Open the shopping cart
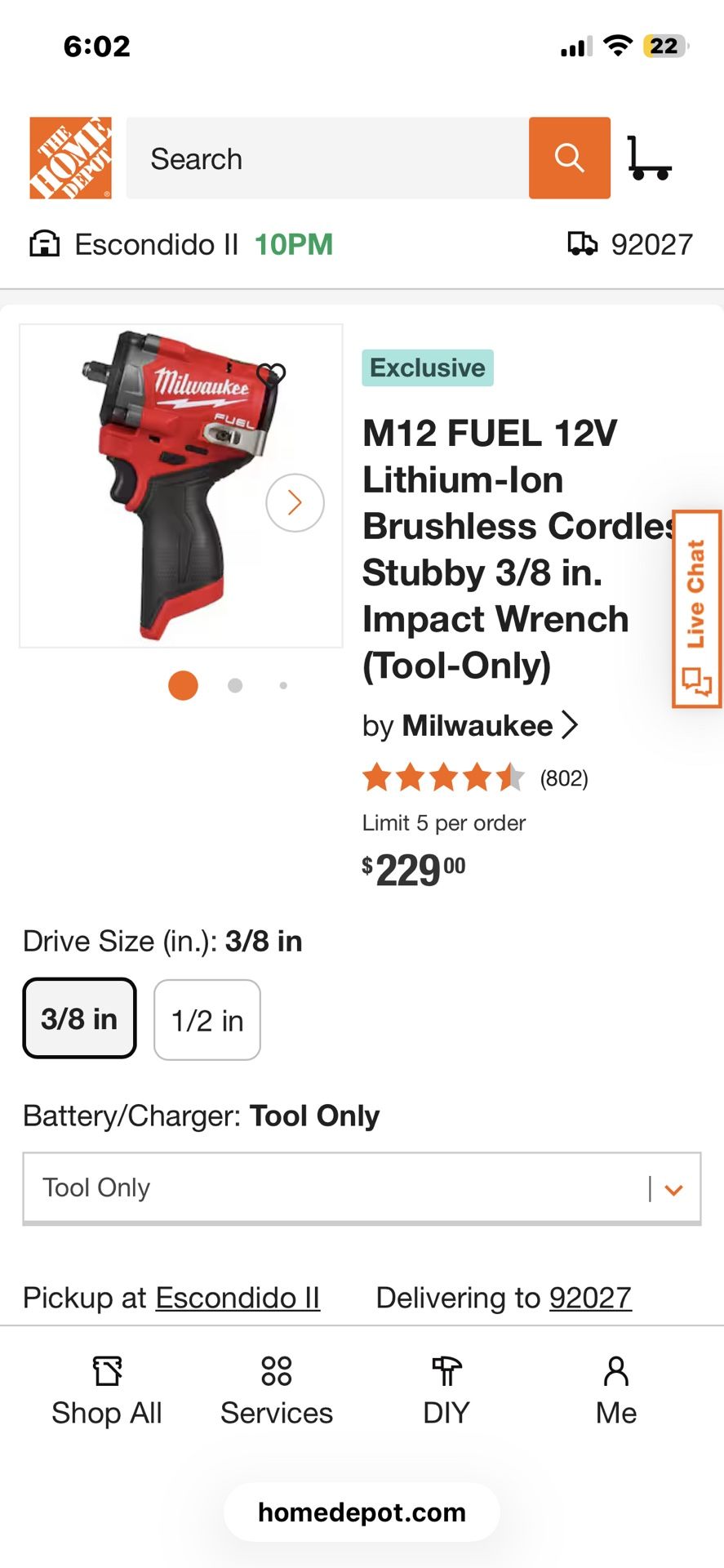The image size is (724, 1568). 649,158
